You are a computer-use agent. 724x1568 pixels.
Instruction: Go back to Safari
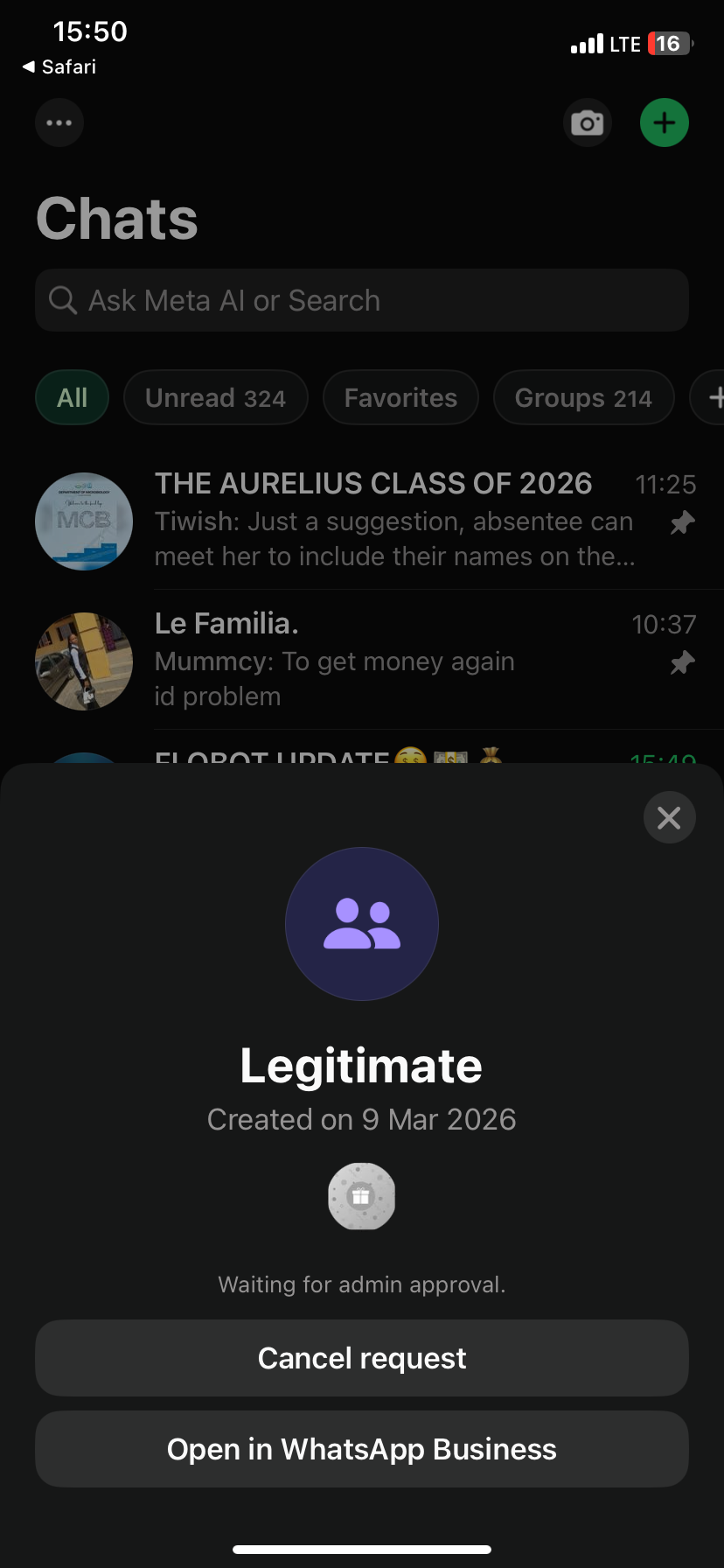(x=59, y=66)
